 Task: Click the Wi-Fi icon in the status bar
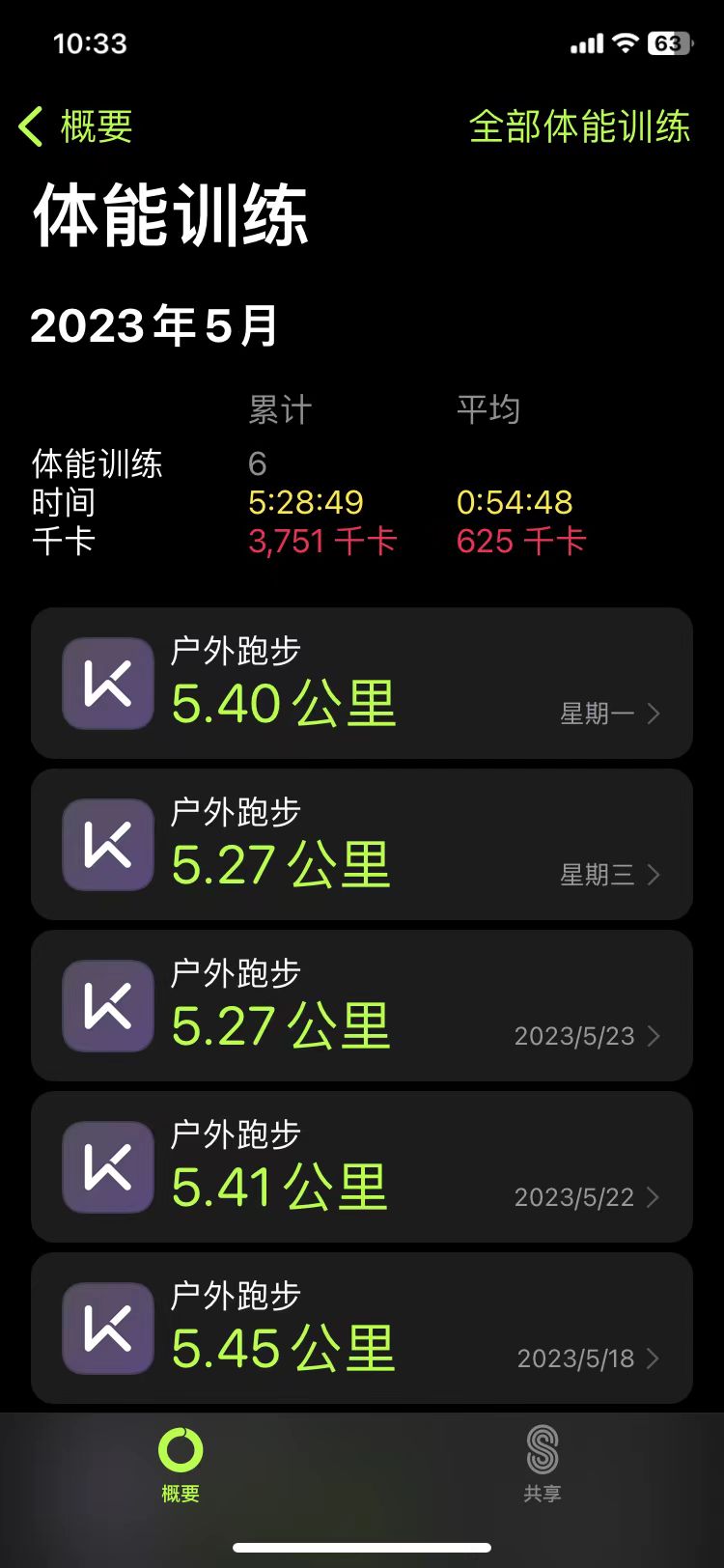[626, 42]
